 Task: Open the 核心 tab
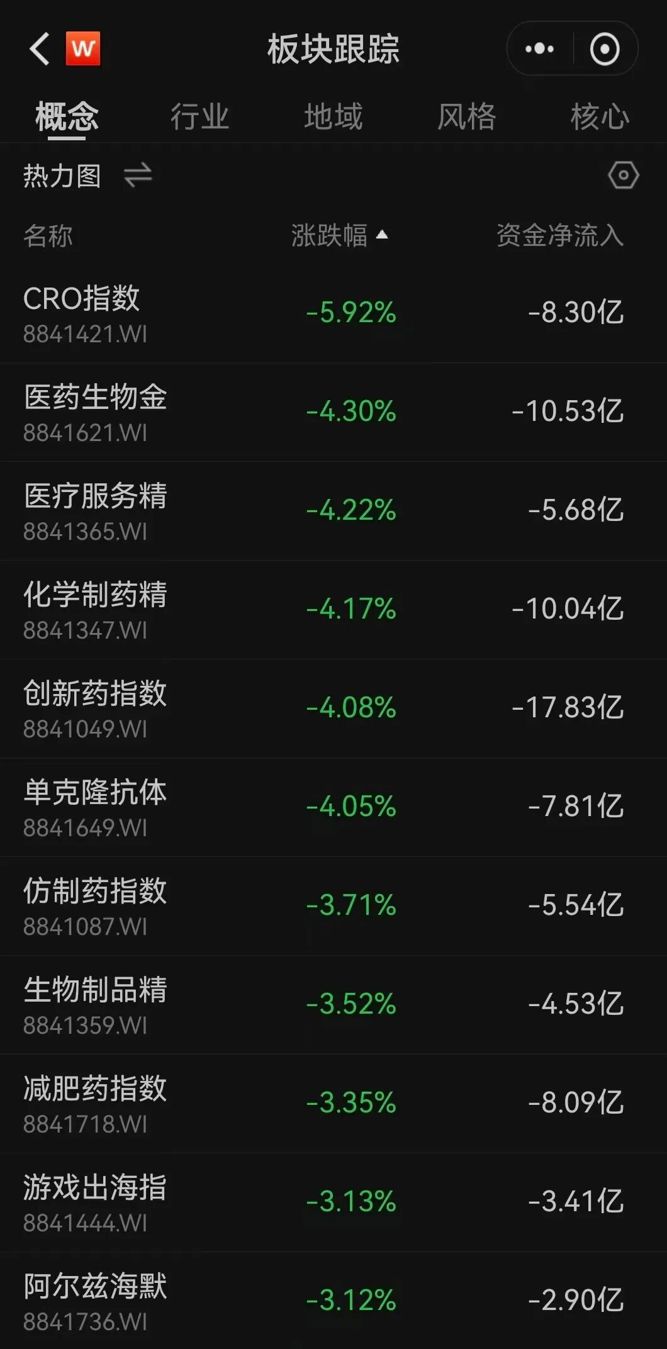click(600, 116)
